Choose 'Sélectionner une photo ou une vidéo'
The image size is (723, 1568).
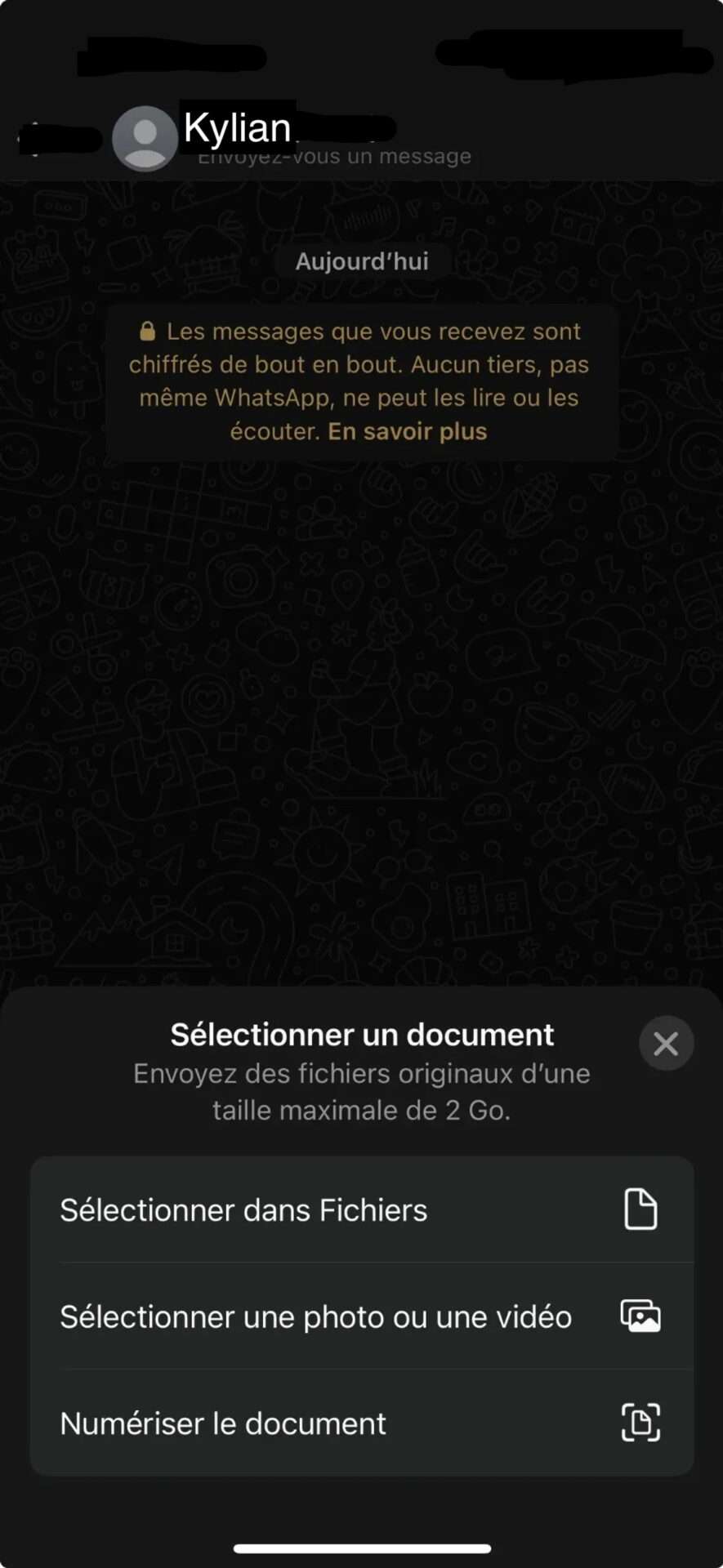[315, 1316]
